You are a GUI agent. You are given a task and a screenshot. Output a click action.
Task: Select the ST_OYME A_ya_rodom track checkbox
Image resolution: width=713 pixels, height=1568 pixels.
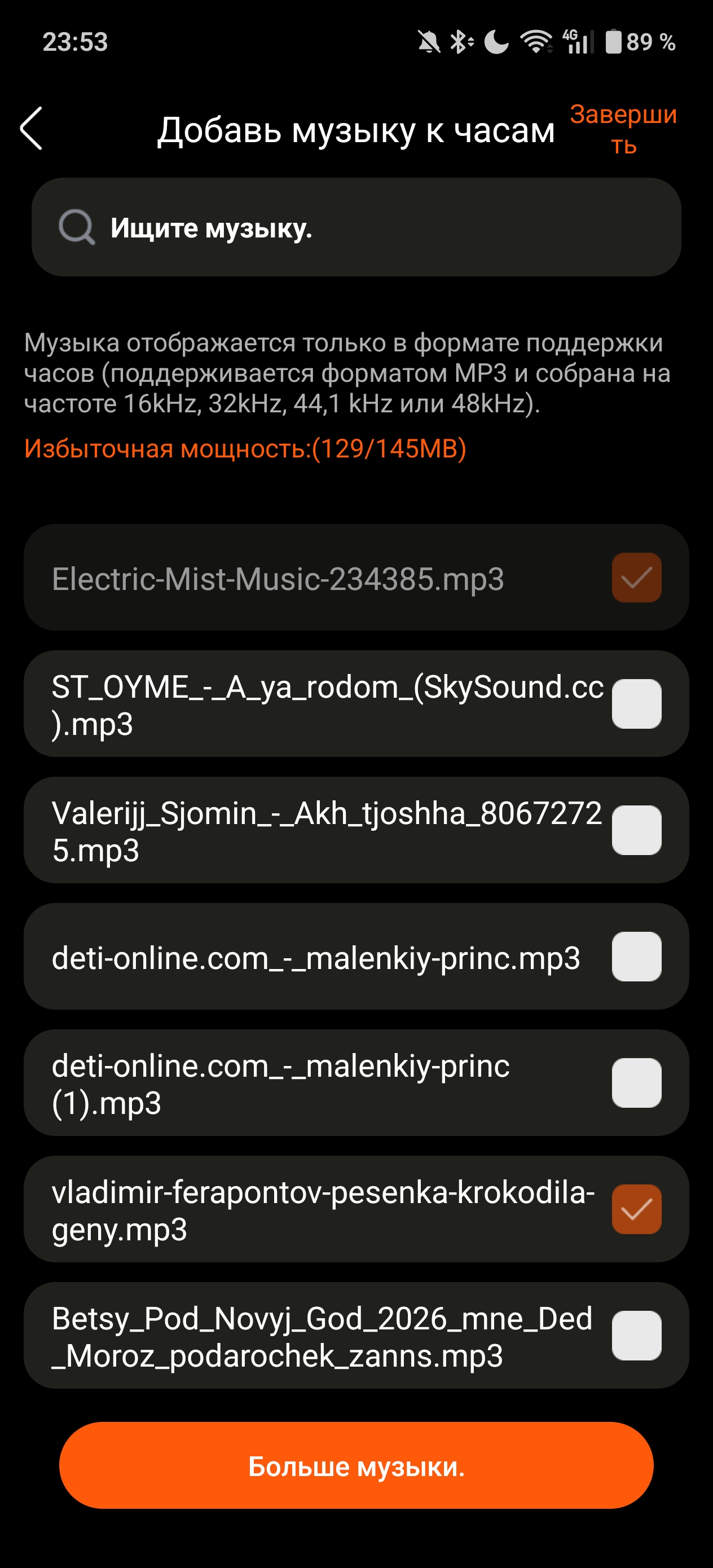636,704
